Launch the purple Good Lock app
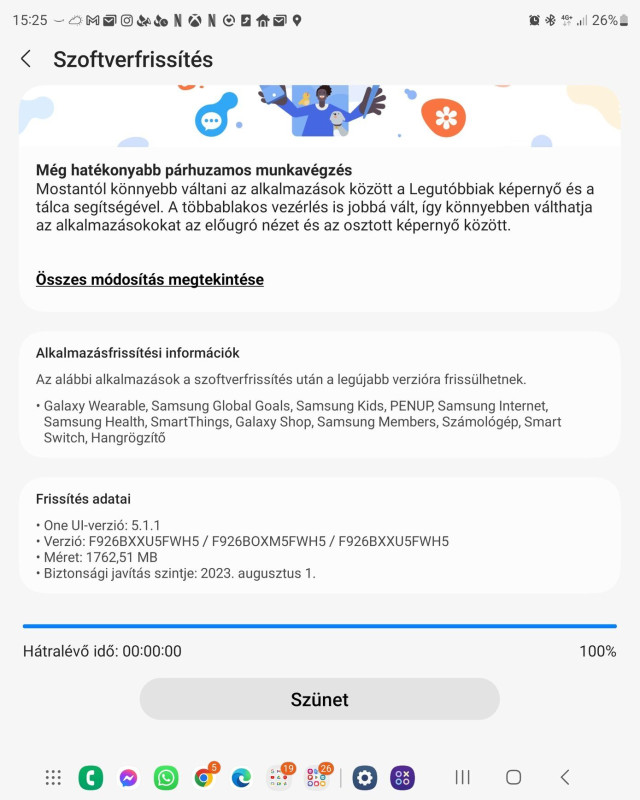The image size is (640, 800). (x=402, y=778)
